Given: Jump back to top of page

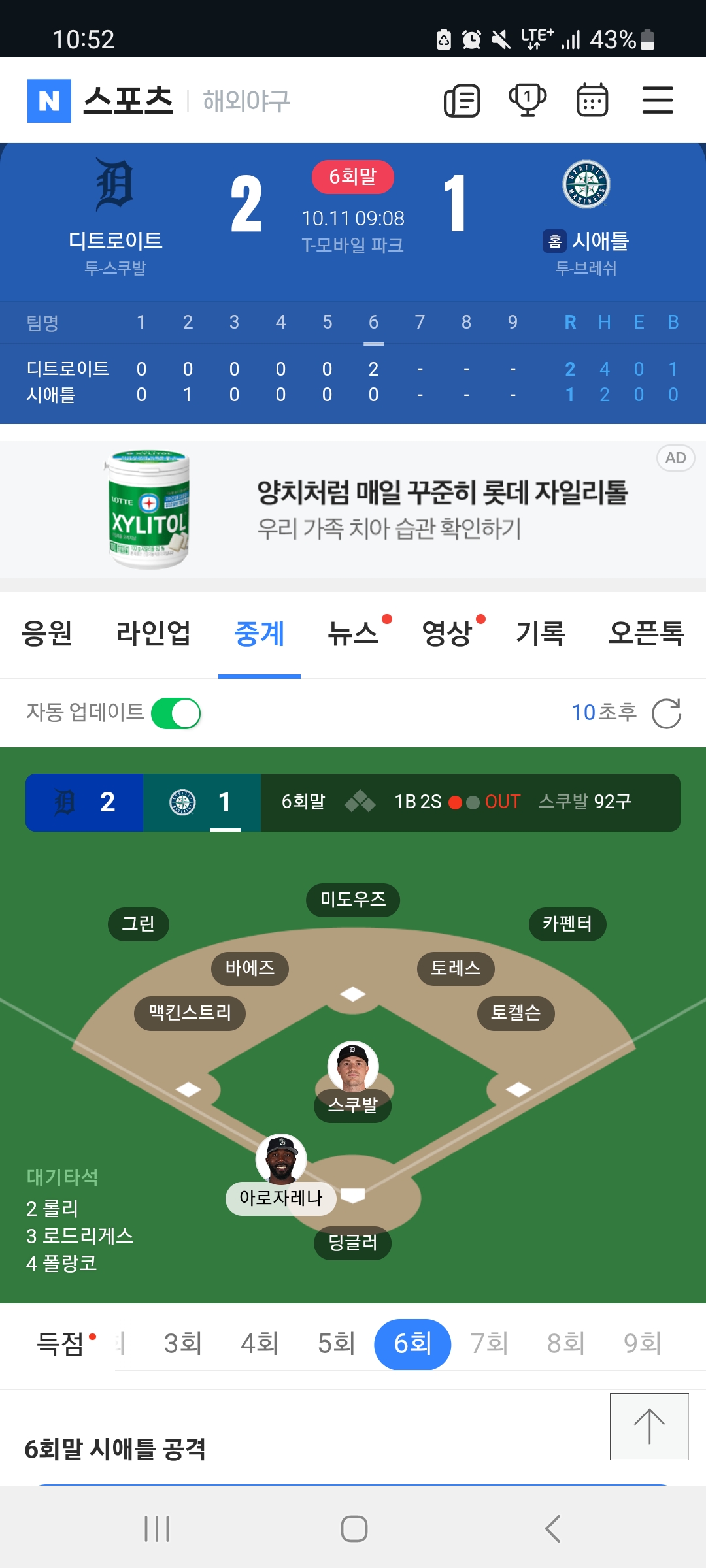Looking at the screenshot, I should pos(649,1426).
